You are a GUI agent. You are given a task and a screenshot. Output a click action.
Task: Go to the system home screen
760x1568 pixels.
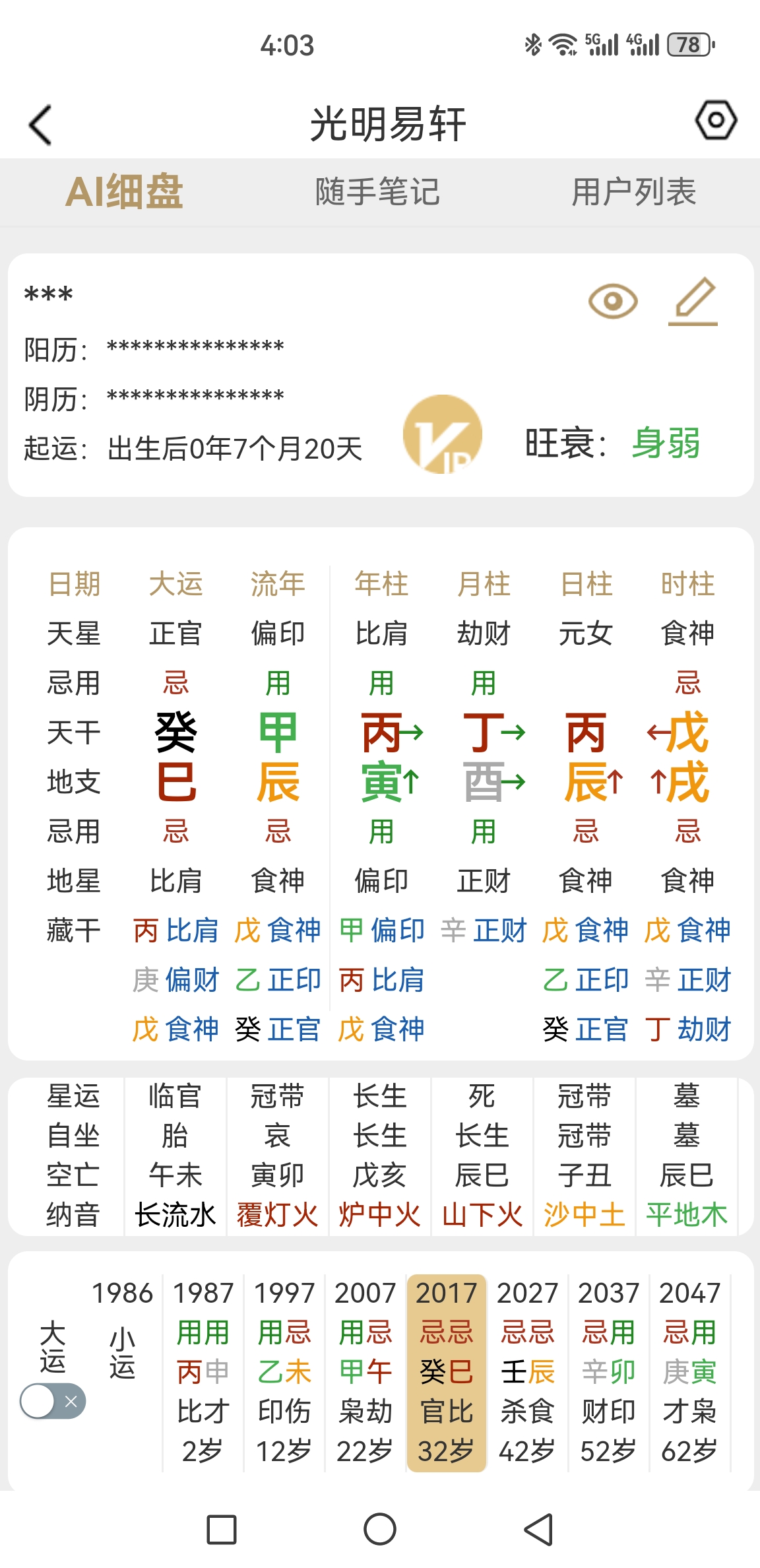click(x=380, y=1529)
